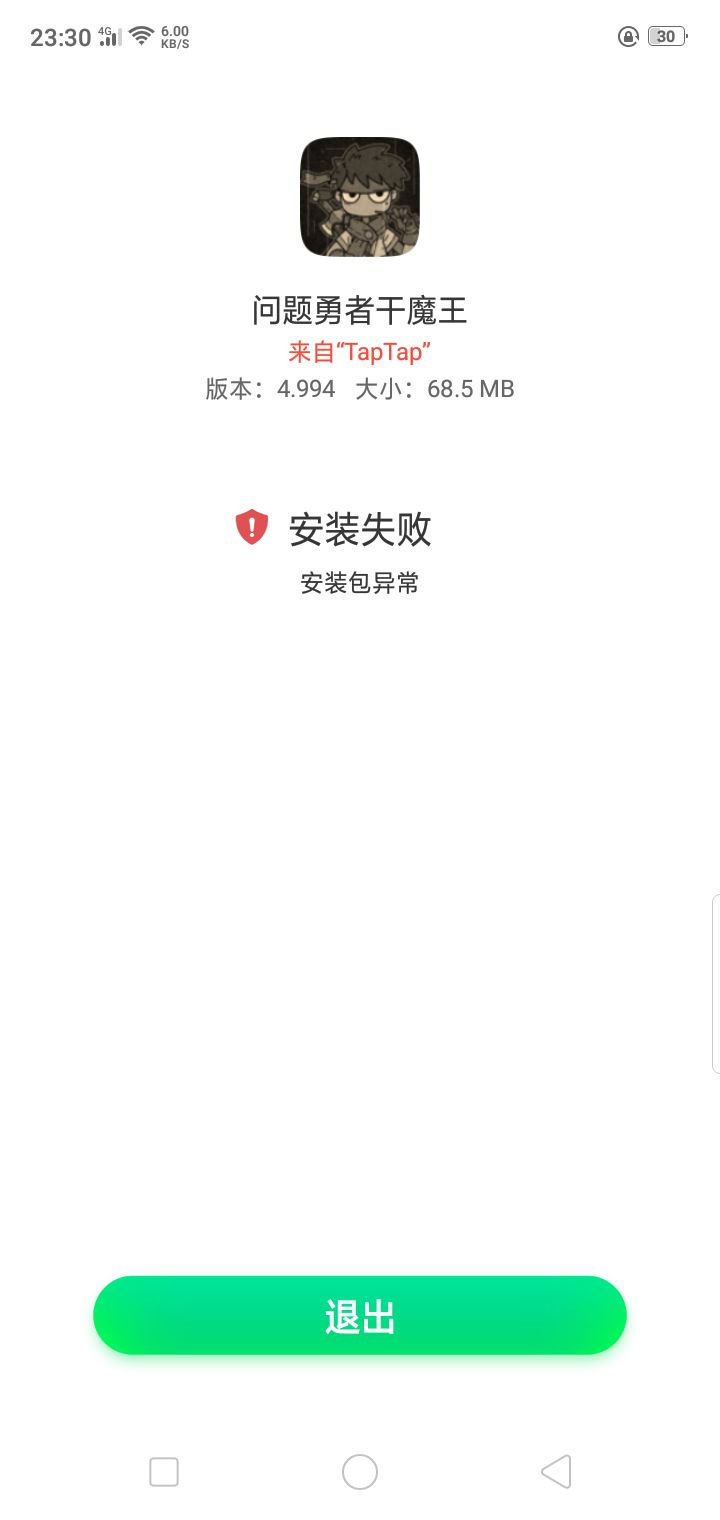Tap the clock showing 23:30
The width and height of the screenshot is (720, 1520).
coord(62,35)
